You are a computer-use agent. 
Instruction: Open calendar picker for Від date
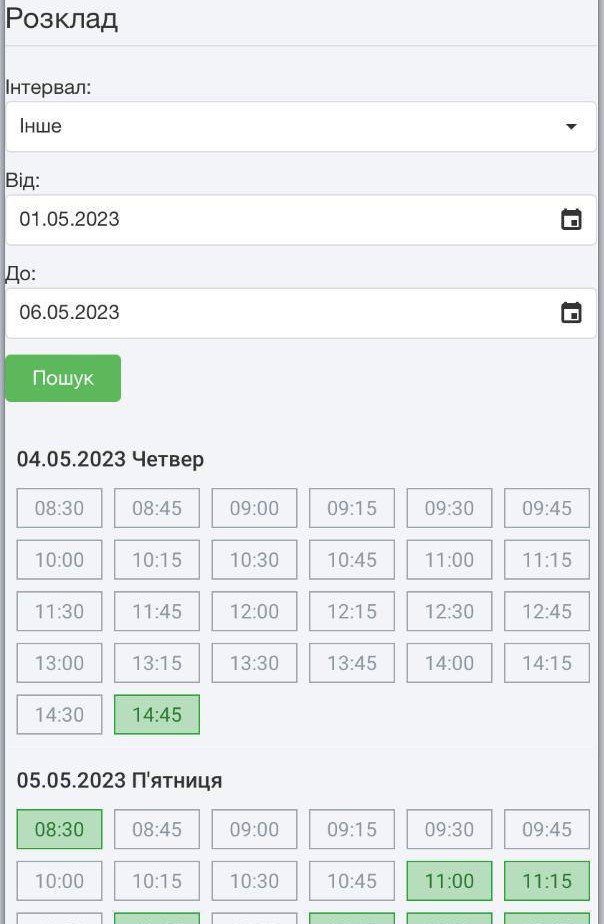pos(571,220)
